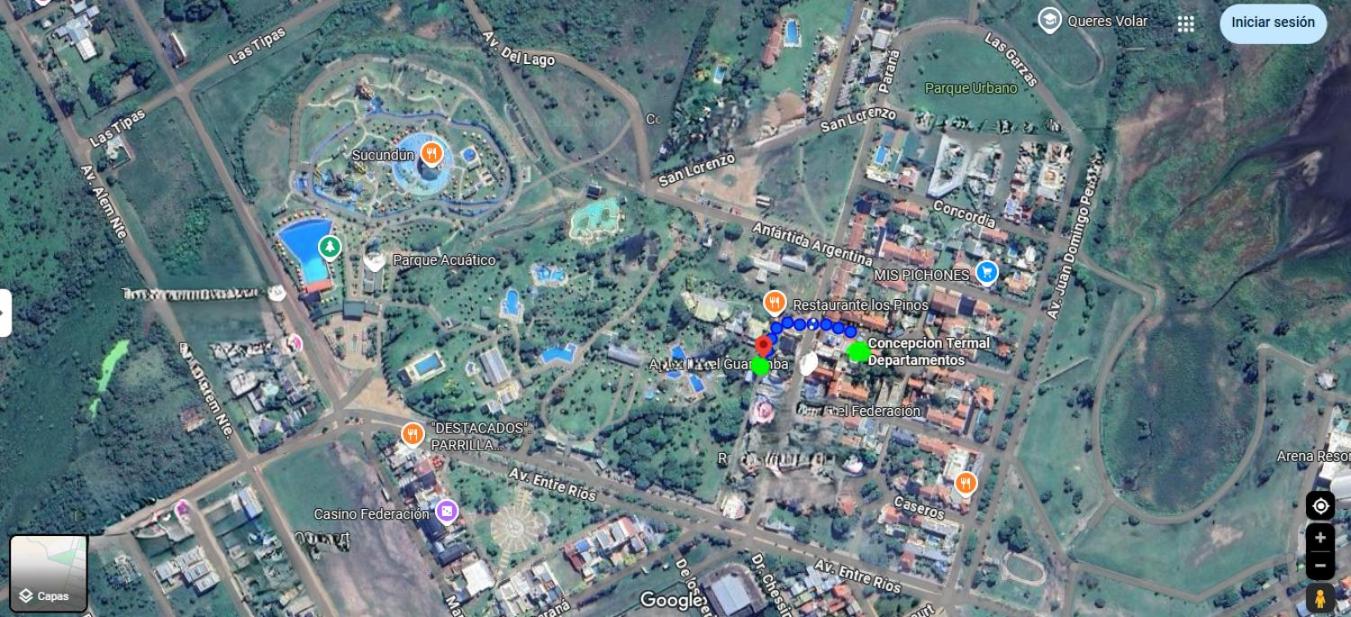Zoom out of the map
The image size is (1351, 617).
[x=1320, y=564]
